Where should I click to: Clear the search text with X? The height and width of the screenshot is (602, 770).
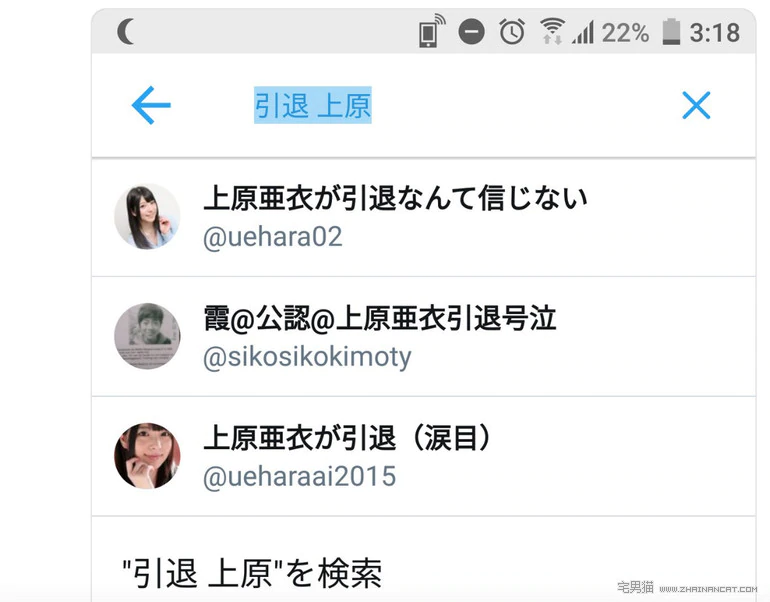pyautogui.click(x=695, y=105)
